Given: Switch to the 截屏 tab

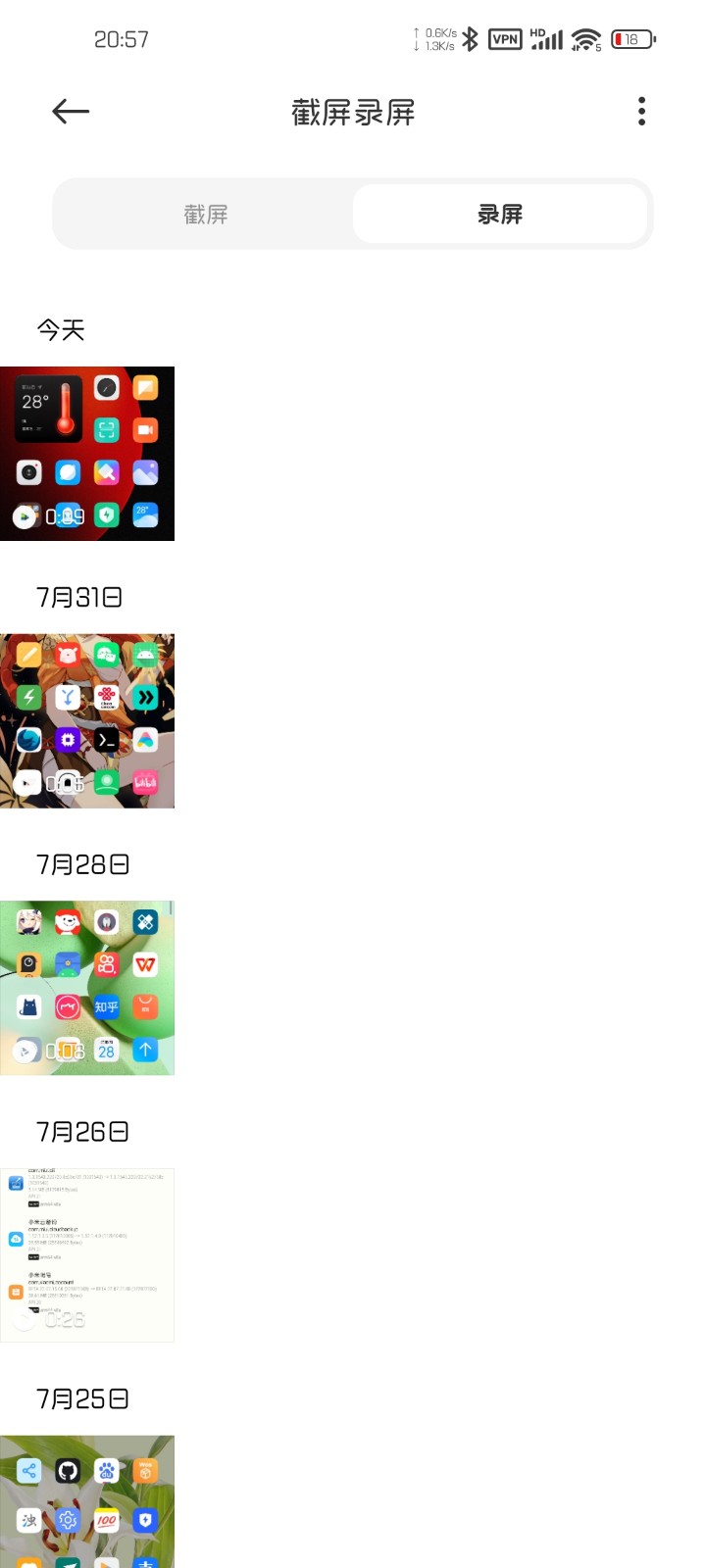Looking at the screenshot, I should pos(206,214).
